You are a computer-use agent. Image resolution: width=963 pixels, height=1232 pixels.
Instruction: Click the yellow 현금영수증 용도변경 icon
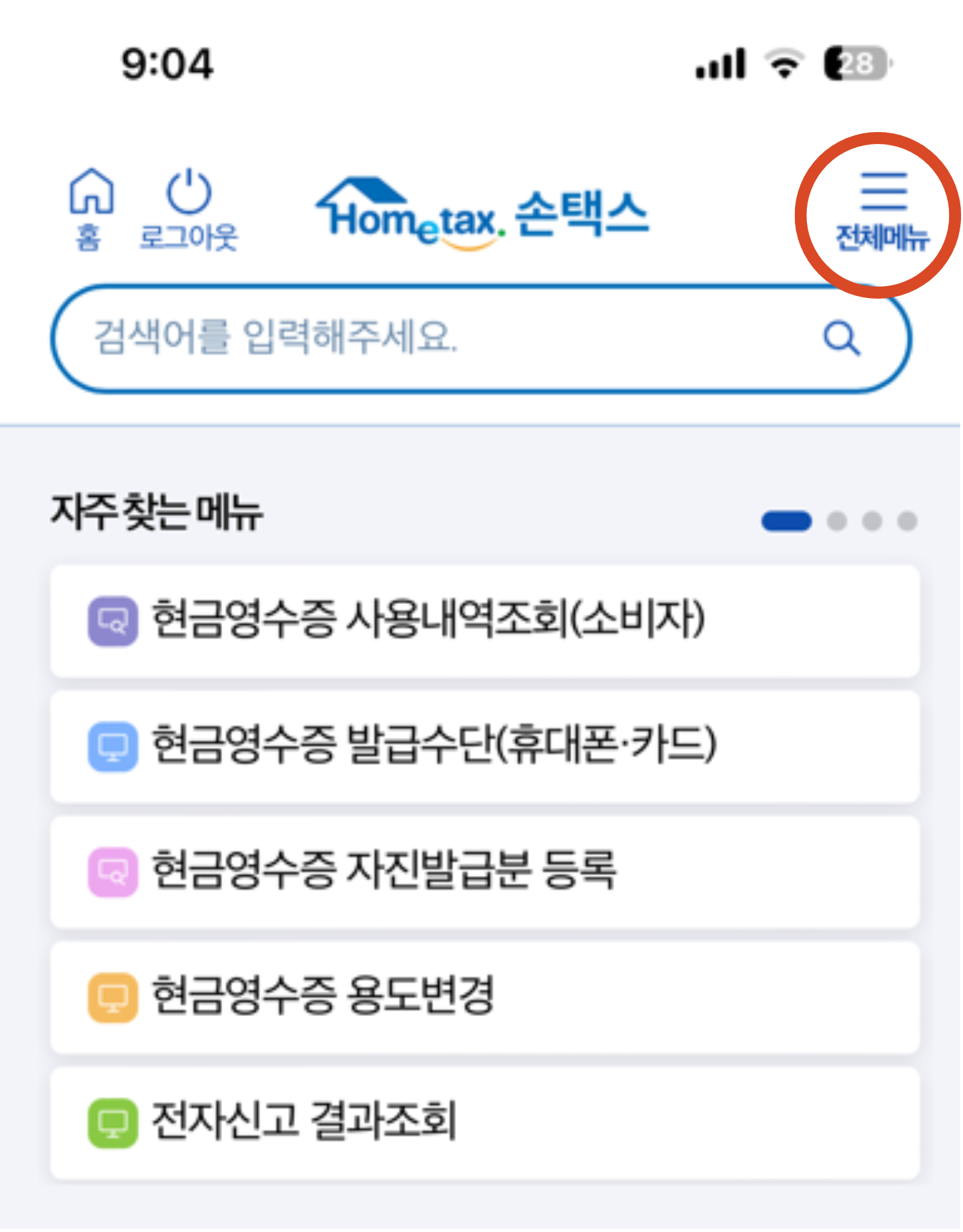(x=112, y=997)
